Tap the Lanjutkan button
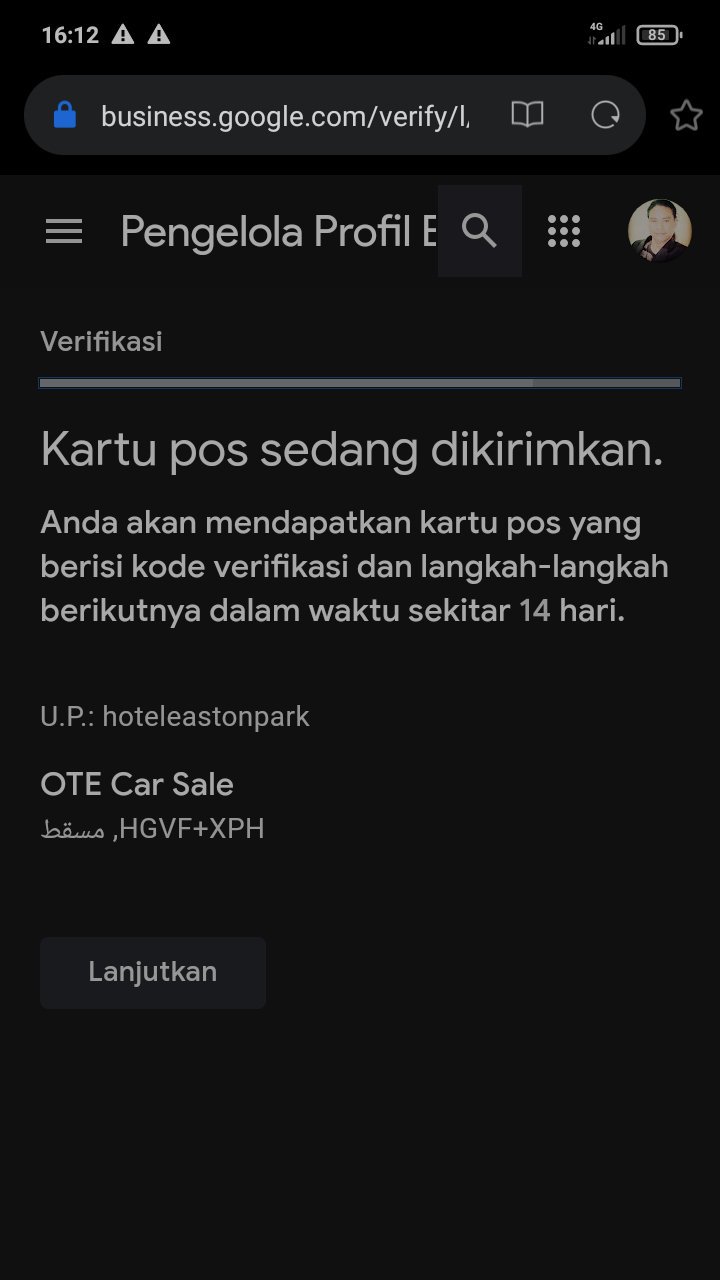Image resolution: width=720 pixels, height=1280 pixels. point(153,972)
